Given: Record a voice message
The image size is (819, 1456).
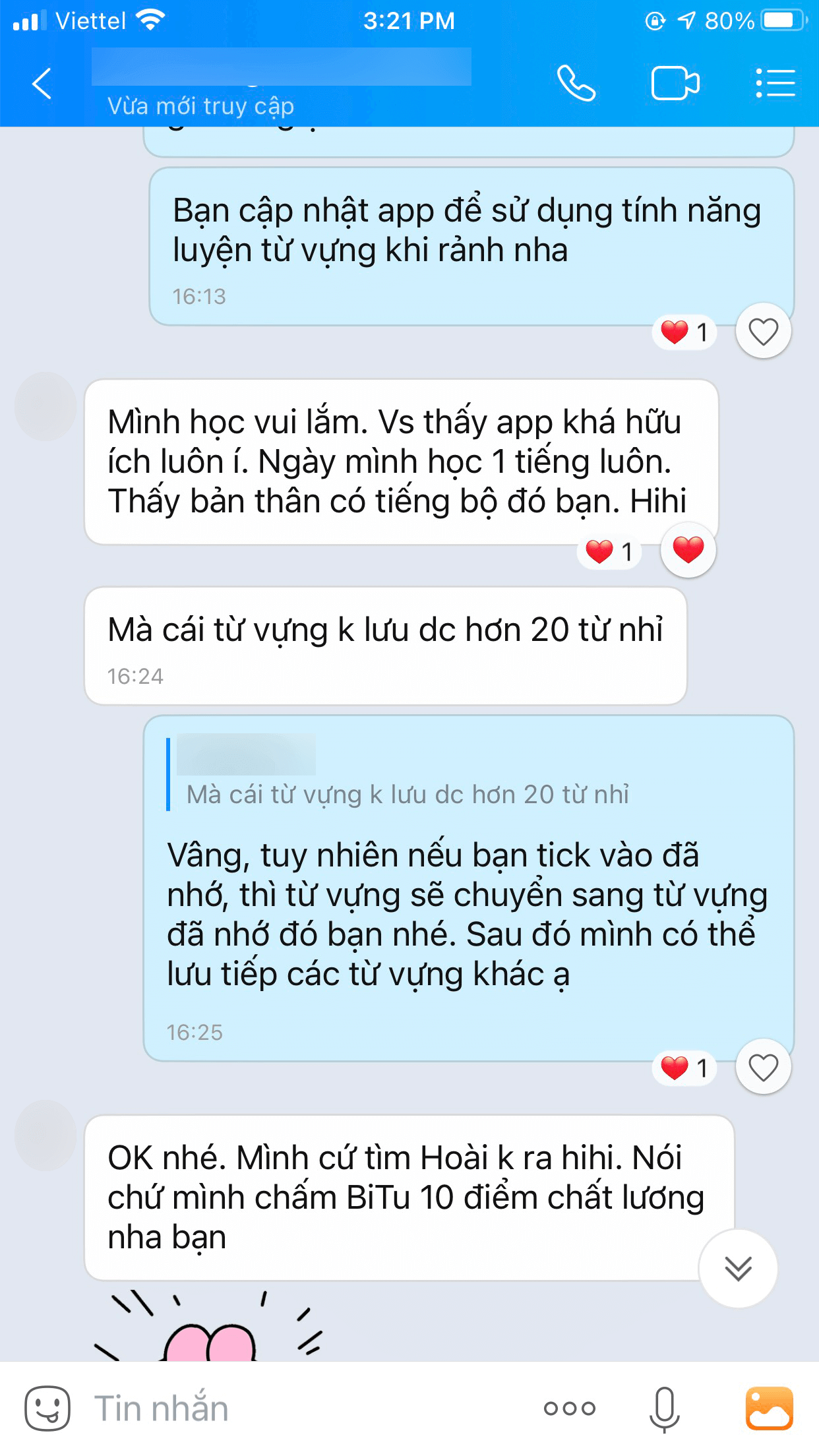Looking at the screenshot, I should (665, 1409).
